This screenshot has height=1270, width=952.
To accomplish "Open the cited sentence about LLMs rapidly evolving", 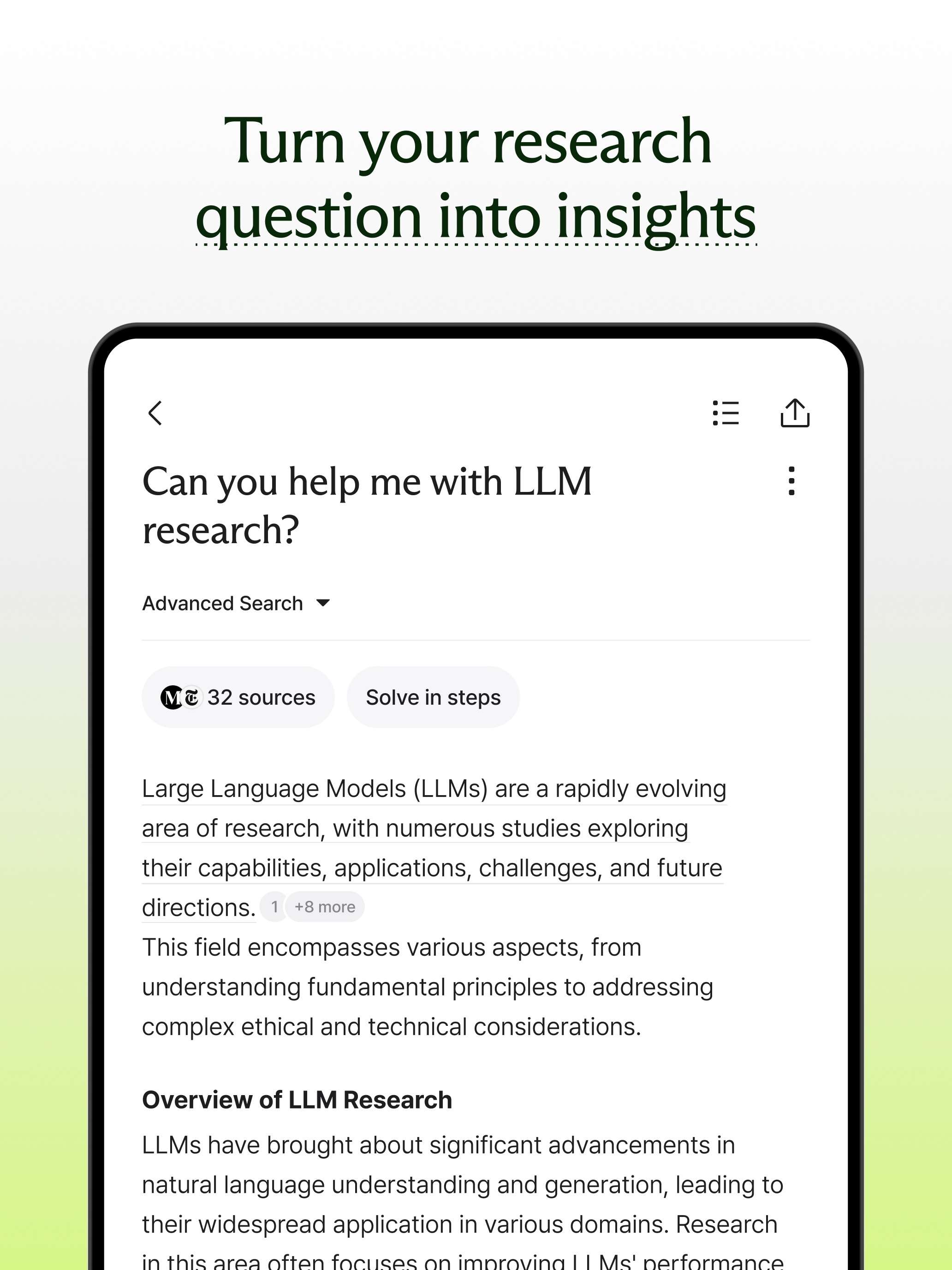I will pos(434,788).
